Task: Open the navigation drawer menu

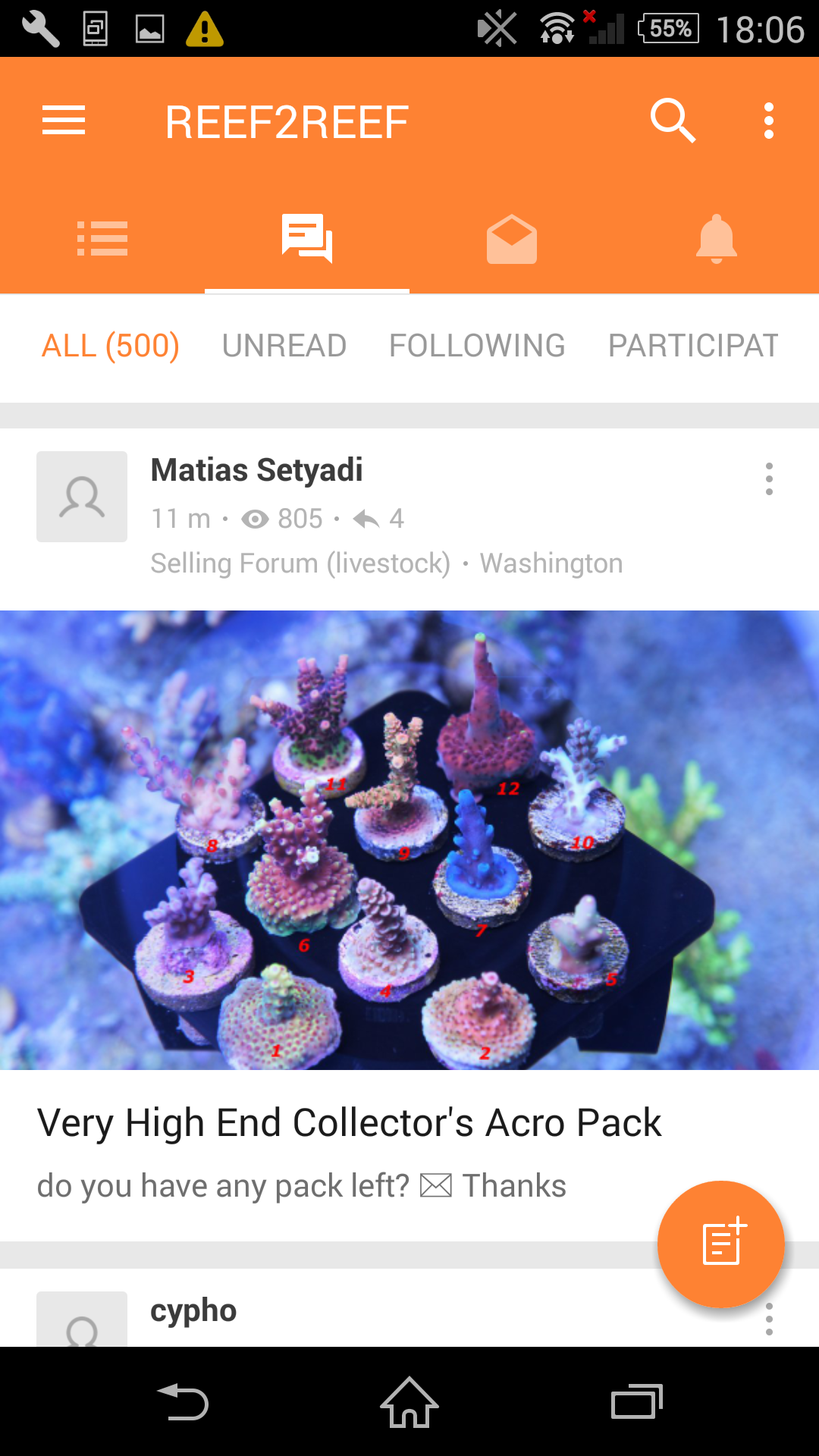Action: [63, 120]
